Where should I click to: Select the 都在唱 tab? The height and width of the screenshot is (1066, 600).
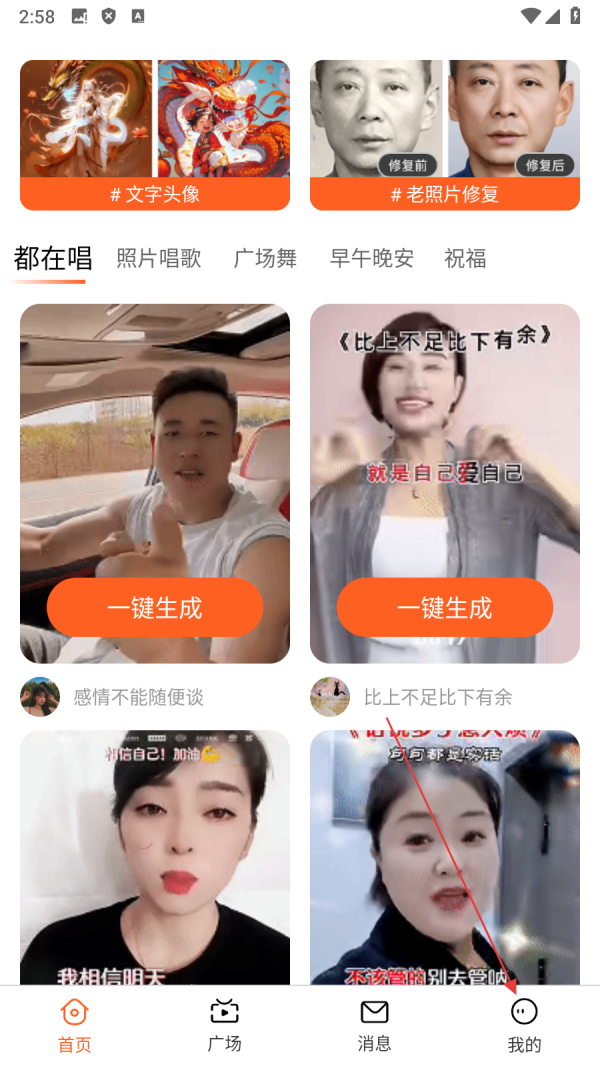53,258
